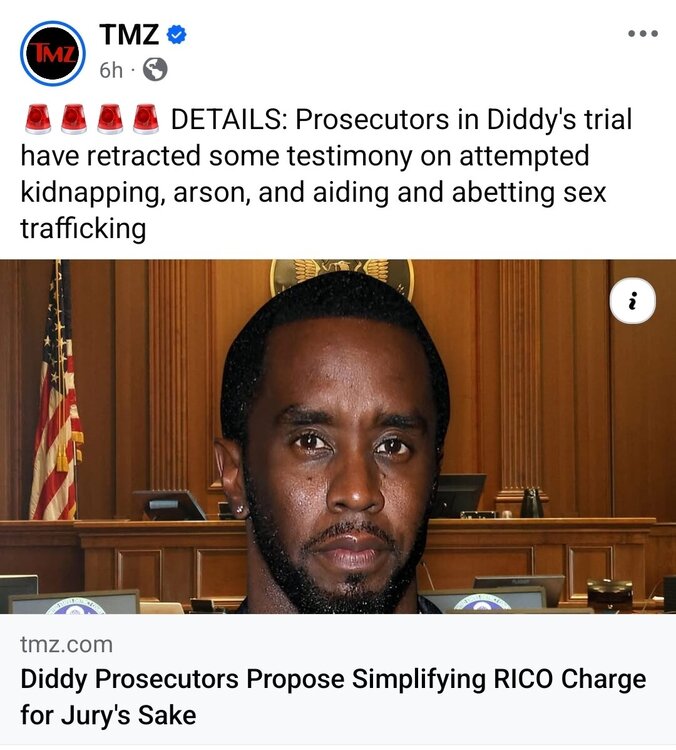This screenshot has height=750, width=676.
Task: Open TMZ's profile picture
Action: 53,54
